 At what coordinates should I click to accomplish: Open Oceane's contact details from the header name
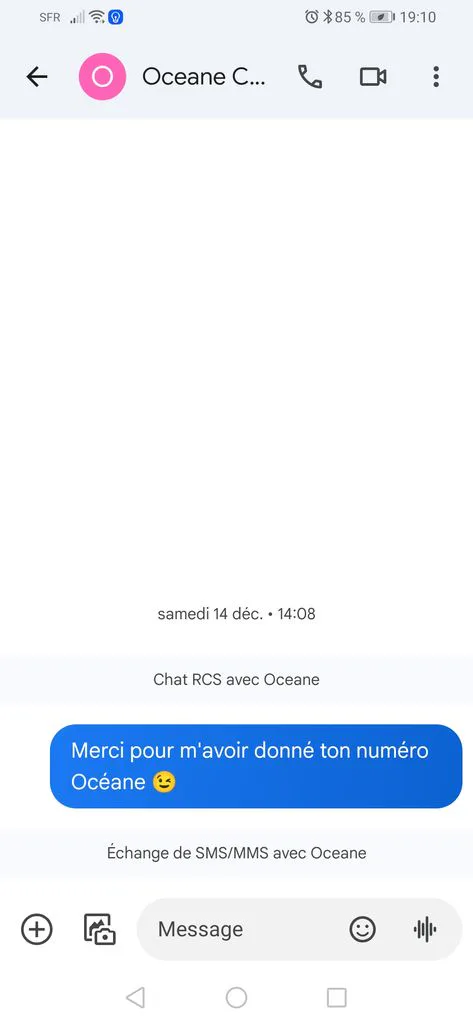pyautogui.click(x=204, y=77)
